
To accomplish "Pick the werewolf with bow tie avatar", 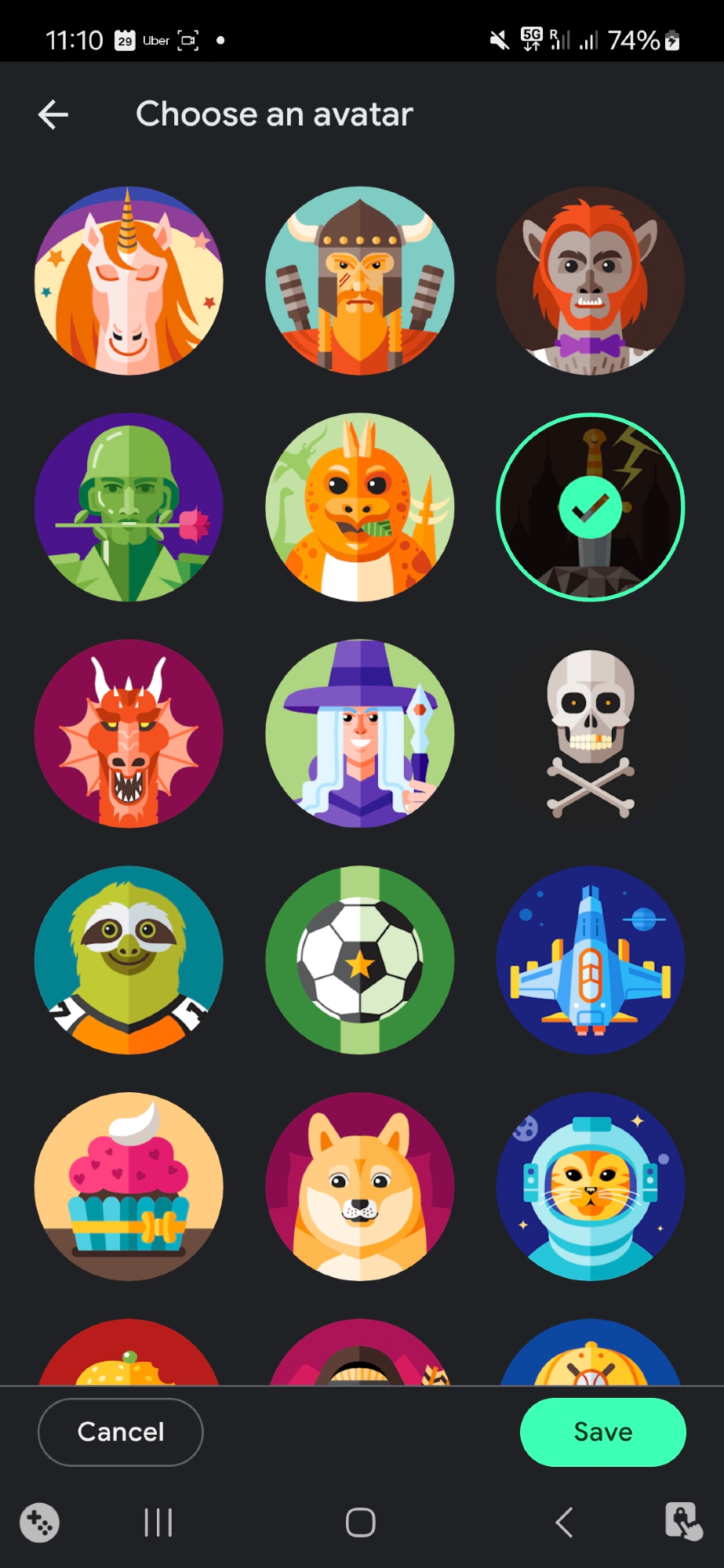I will tap(591, 281).
